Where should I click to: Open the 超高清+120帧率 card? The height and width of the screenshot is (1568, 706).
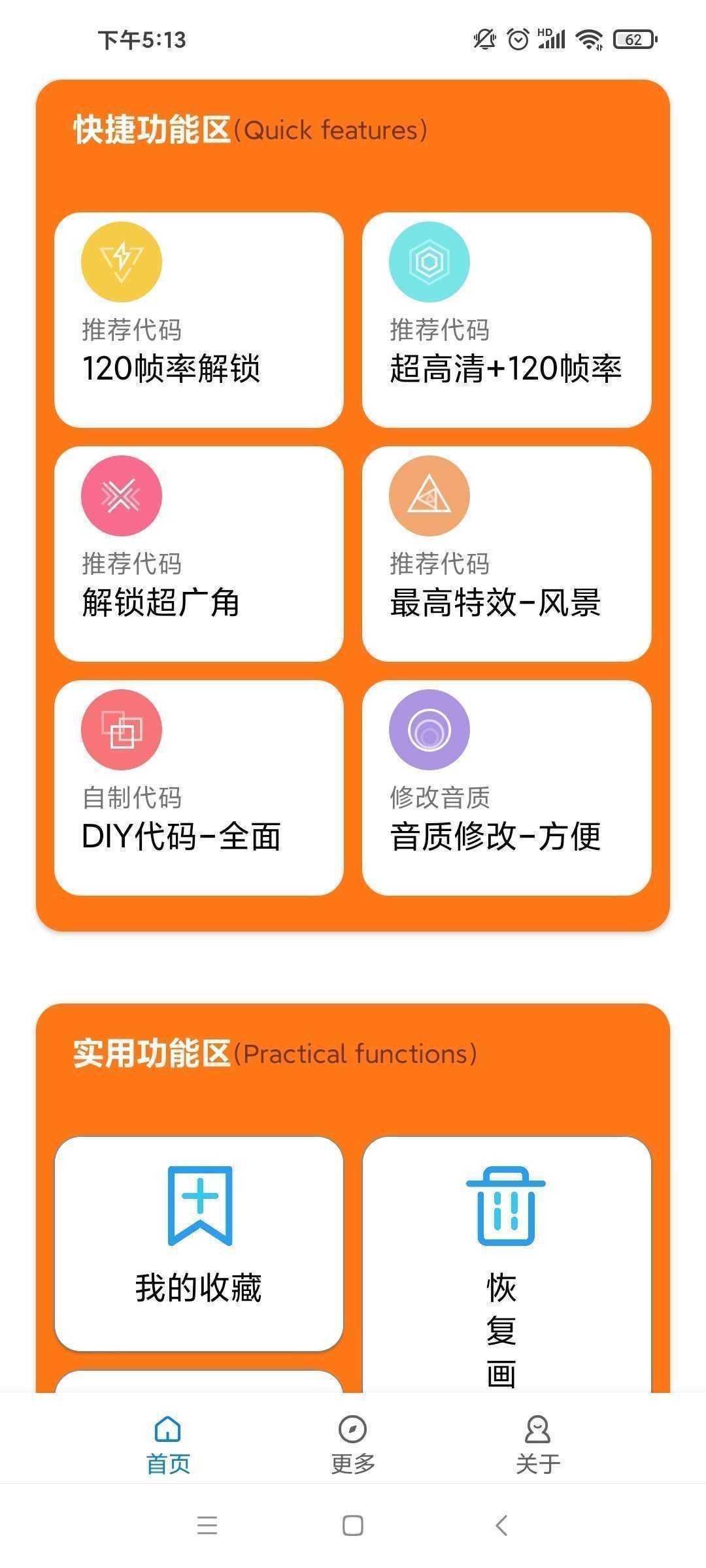coord(507,320)
